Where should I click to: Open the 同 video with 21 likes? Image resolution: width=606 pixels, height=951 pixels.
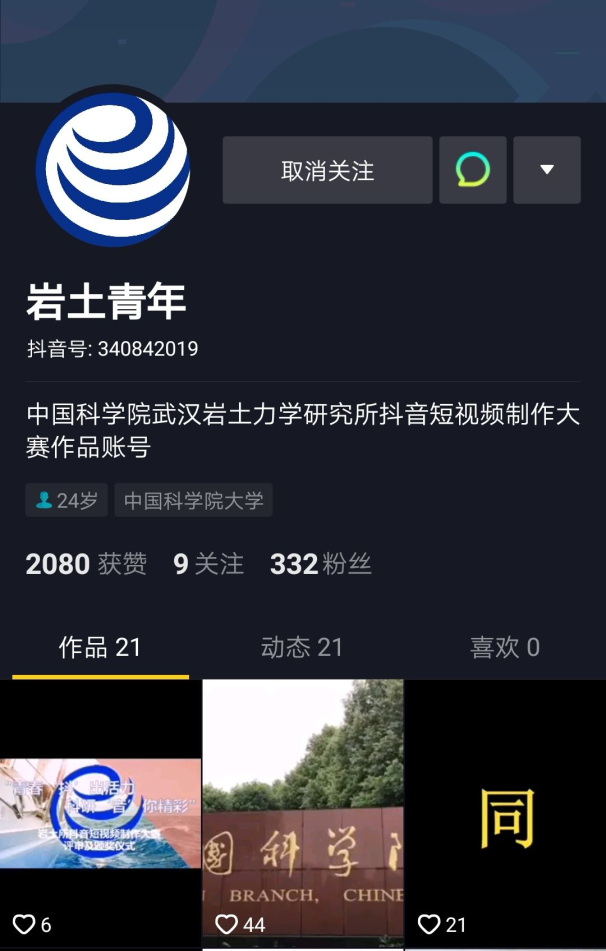coord(506,815)
